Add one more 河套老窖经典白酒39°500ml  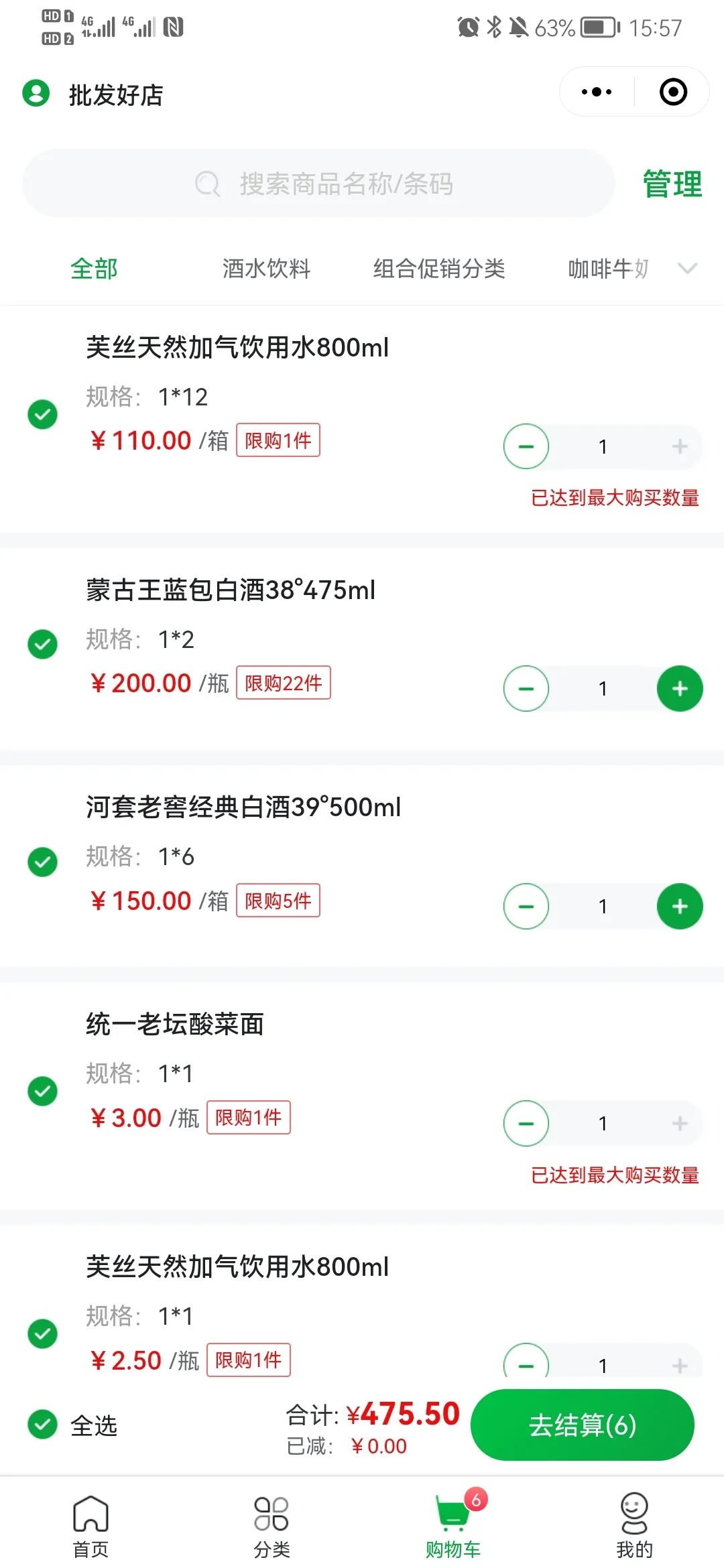coord(680,906)
